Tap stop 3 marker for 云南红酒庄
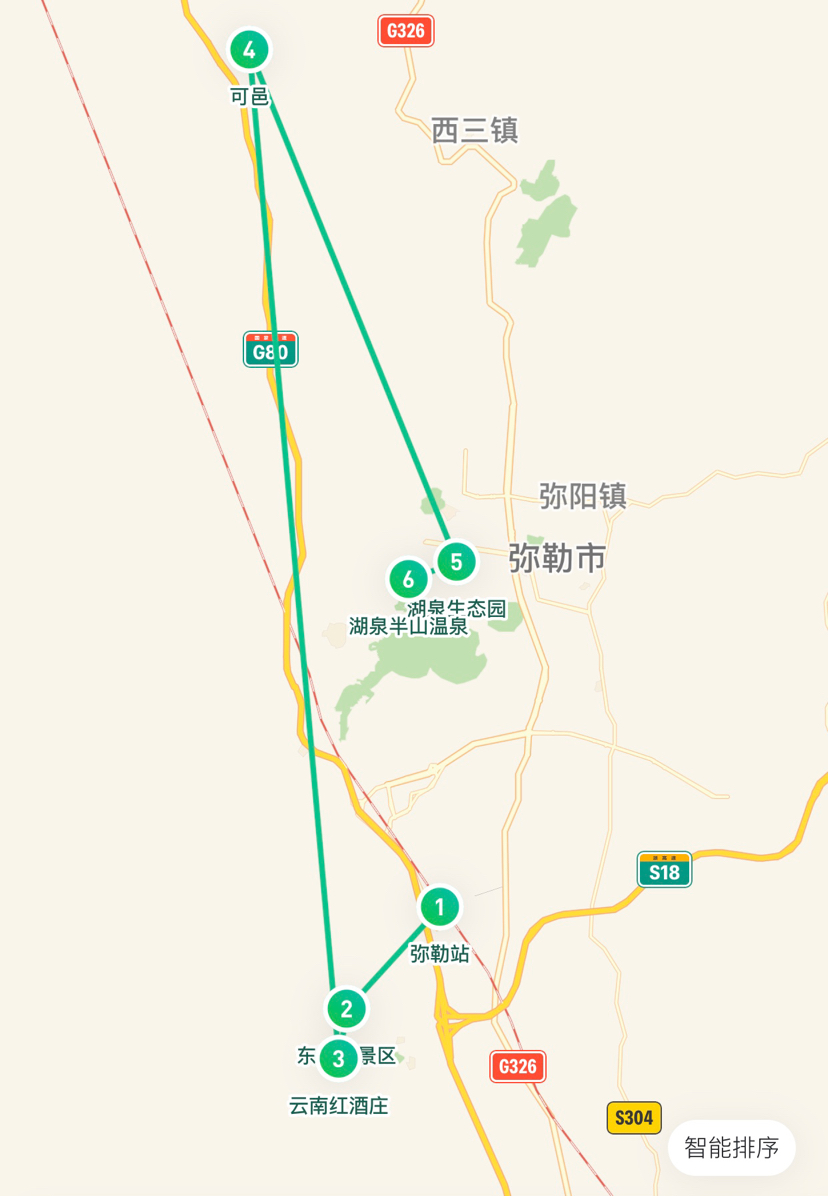The height and width of the screenshot is (1196, 828). click(338, 1059)
